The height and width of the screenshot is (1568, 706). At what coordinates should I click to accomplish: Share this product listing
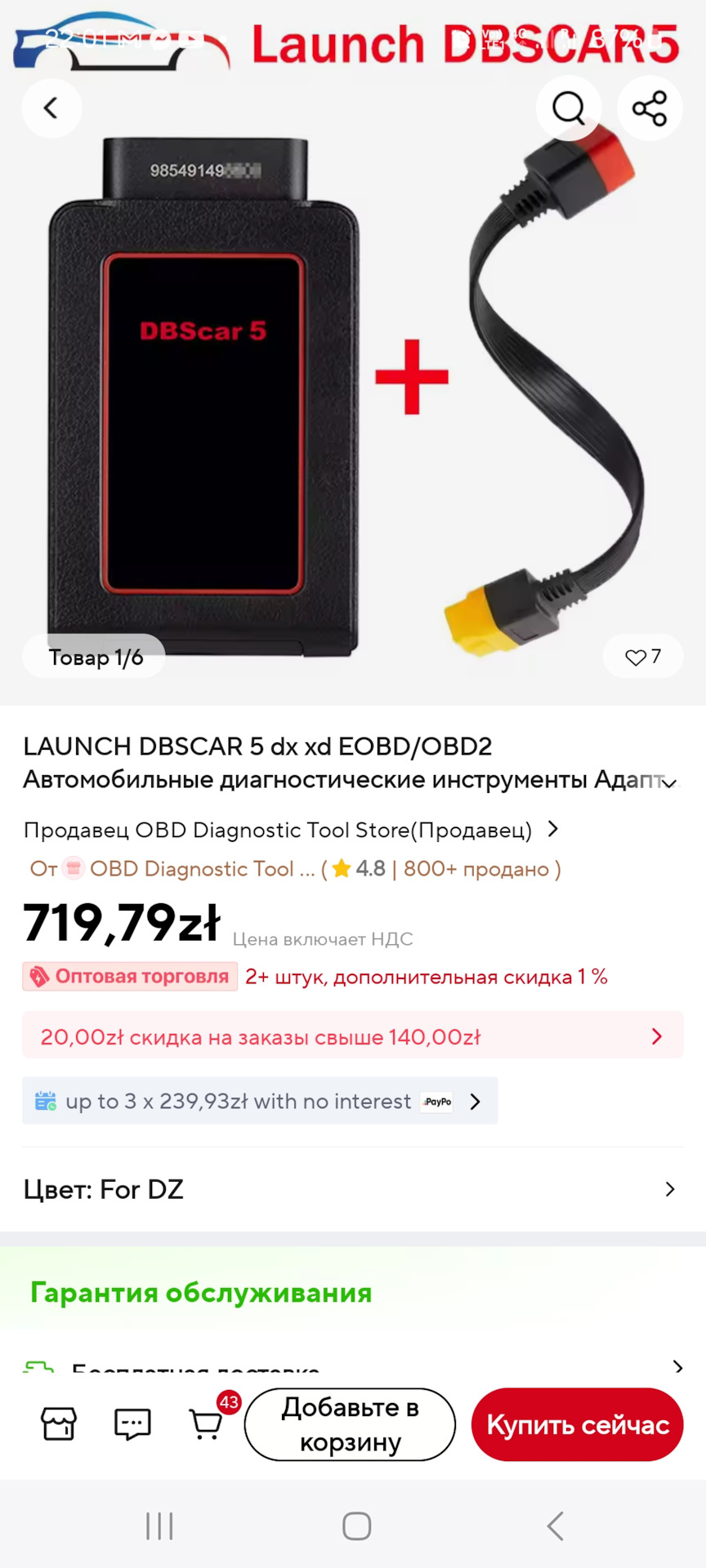(650, 108)
